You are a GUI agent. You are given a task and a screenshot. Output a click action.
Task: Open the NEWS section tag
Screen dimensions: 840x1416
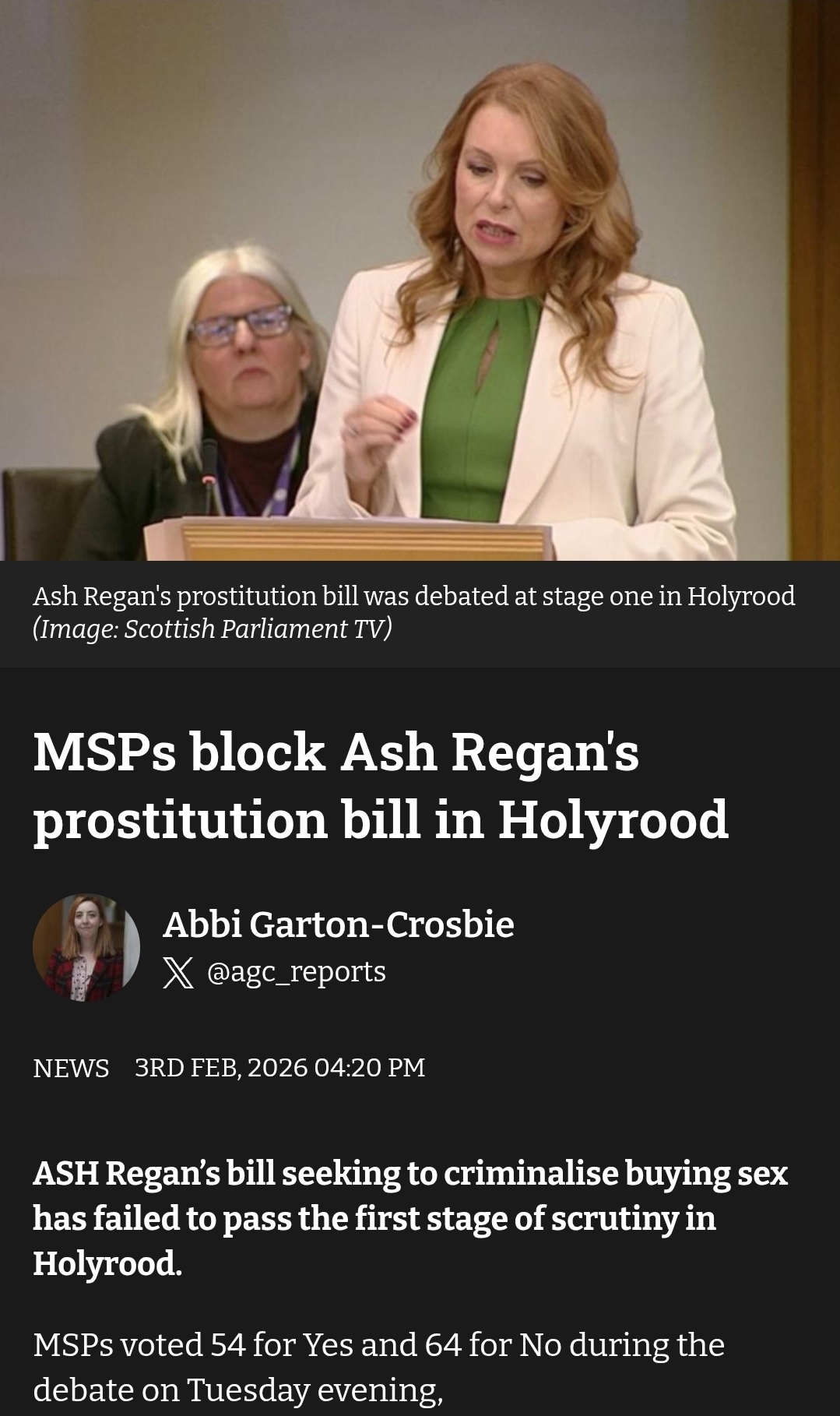point(71,1068)
